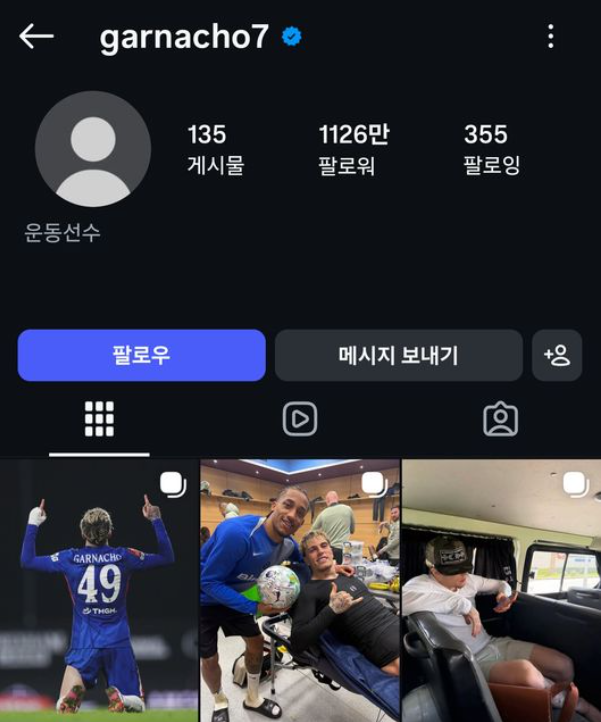Open the post inside the van
Viewport: 601px width, 722px height.
(501, 592)
